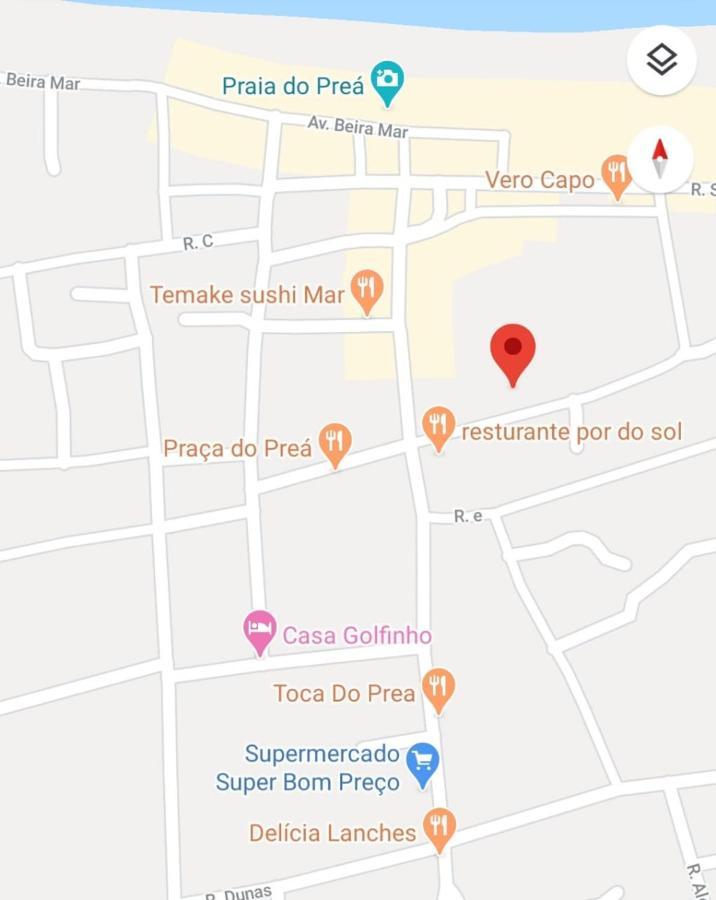Tap resturante por do sol pin

[x=438, y=425]
